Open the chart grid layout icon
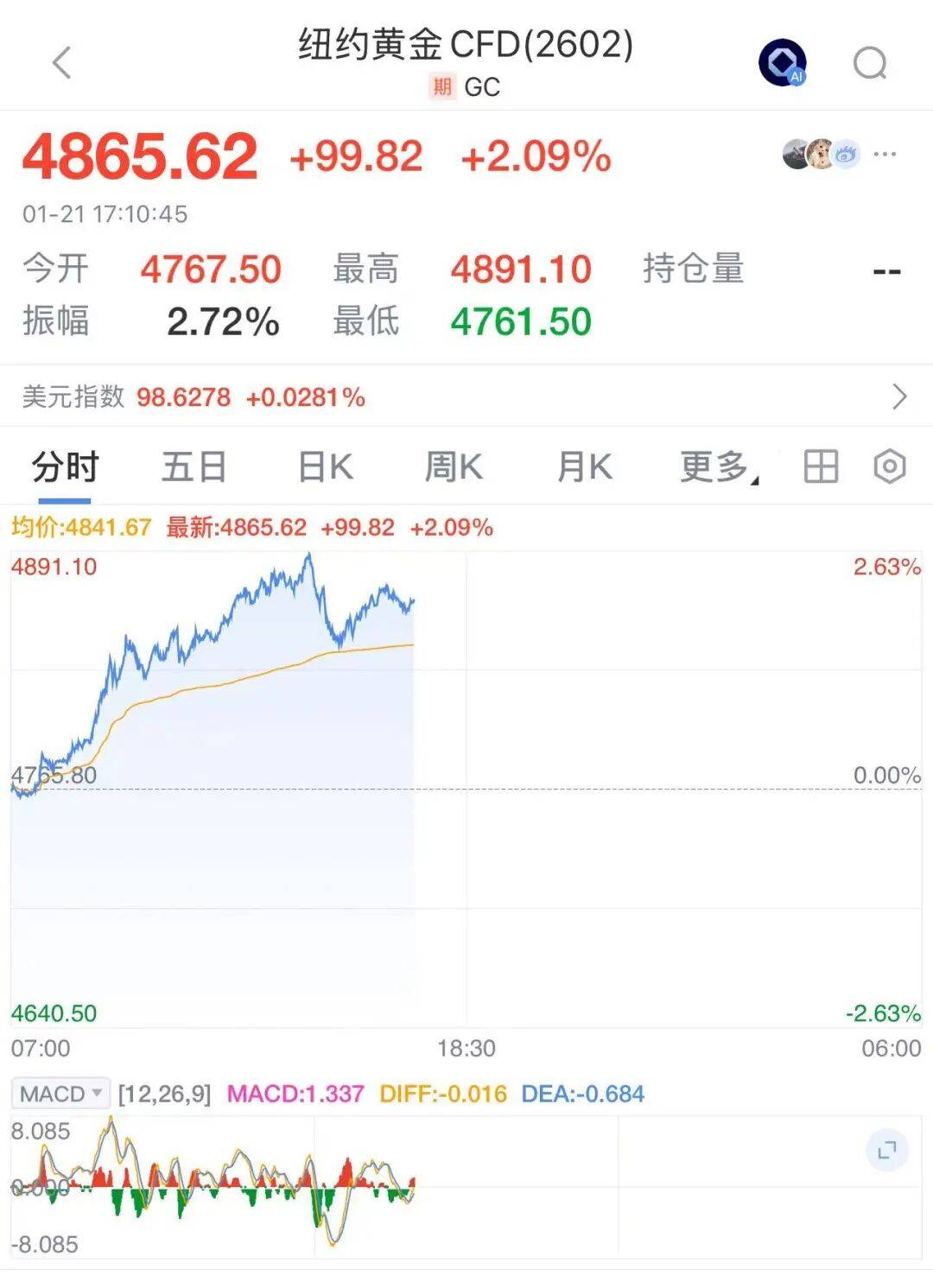The image size is (933, 1288). [821, 467]
